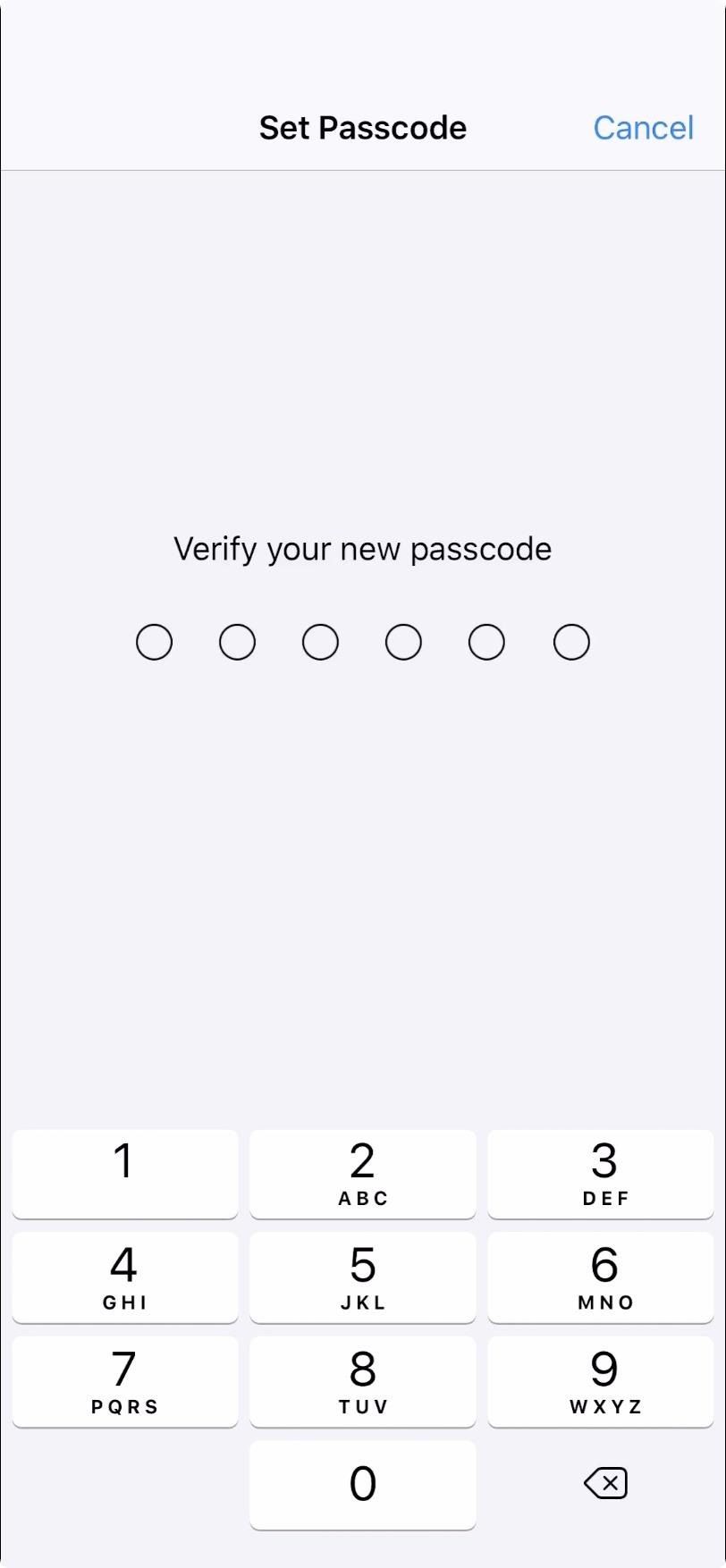Enter digit 5 to verify passcode
The width and height of the screenshot is (726, 1568).
(362, 1277)
